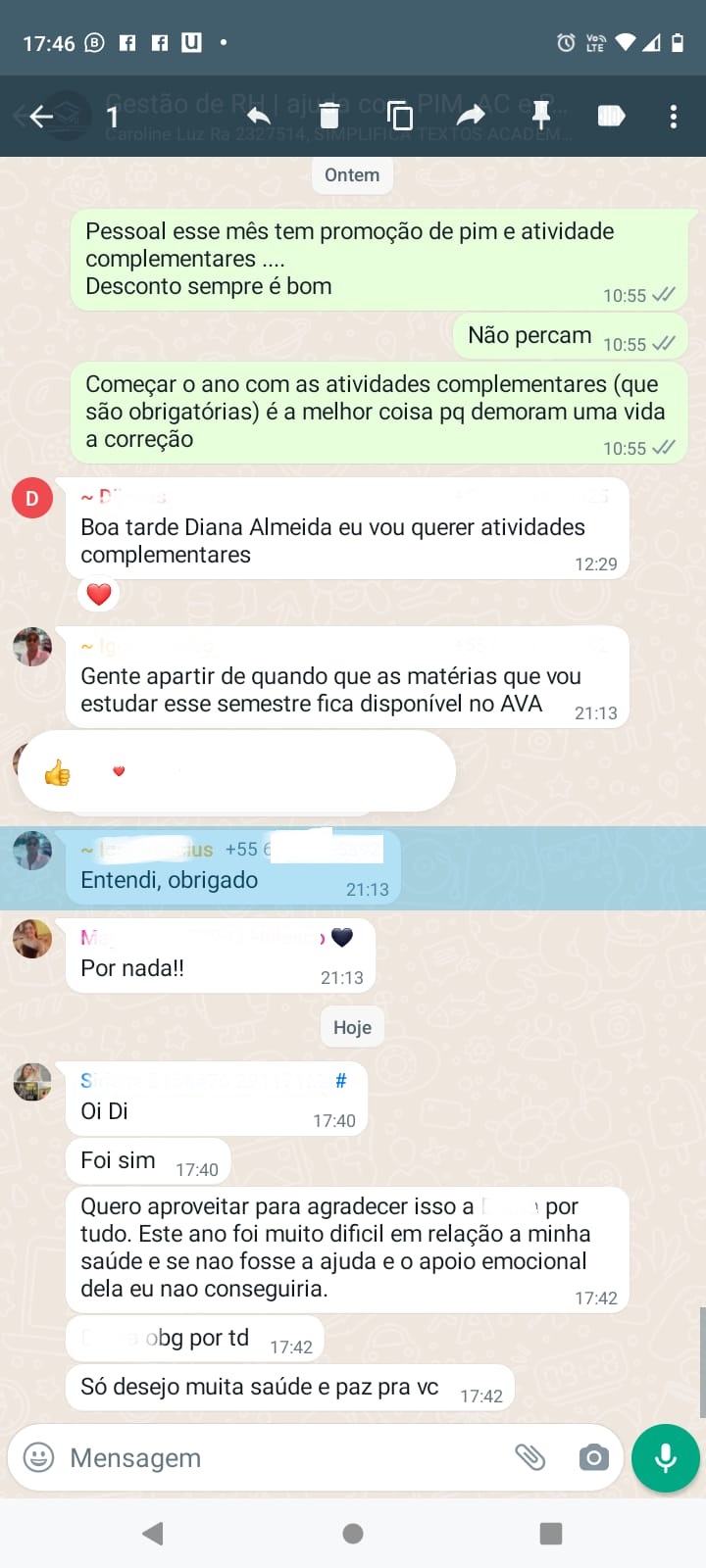Open recent apps
This screenshot has width=706, height=1568.
(x=551, y=1533)
